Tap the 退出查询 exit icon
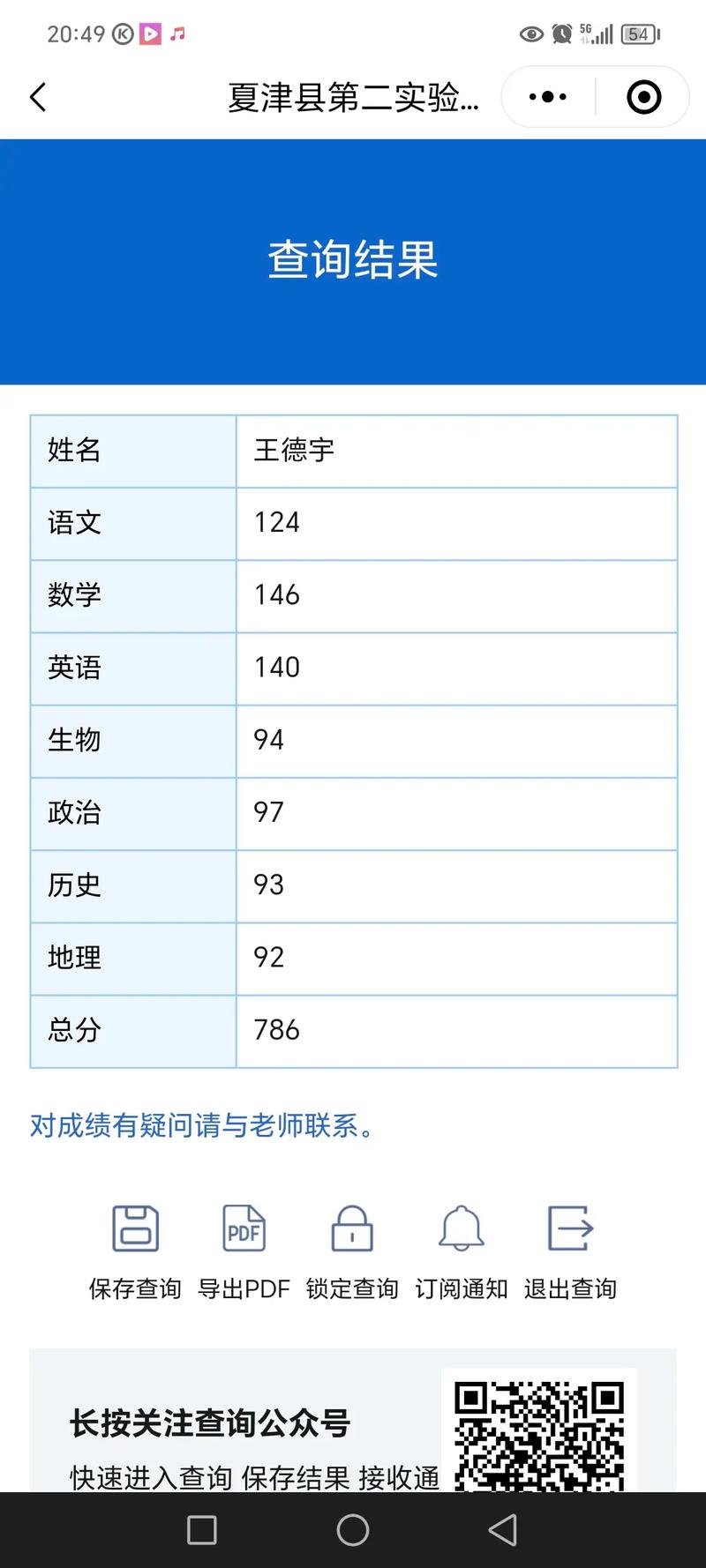Image resolution: width=706 pixels, height=1568 pixels. point(569,1228)
